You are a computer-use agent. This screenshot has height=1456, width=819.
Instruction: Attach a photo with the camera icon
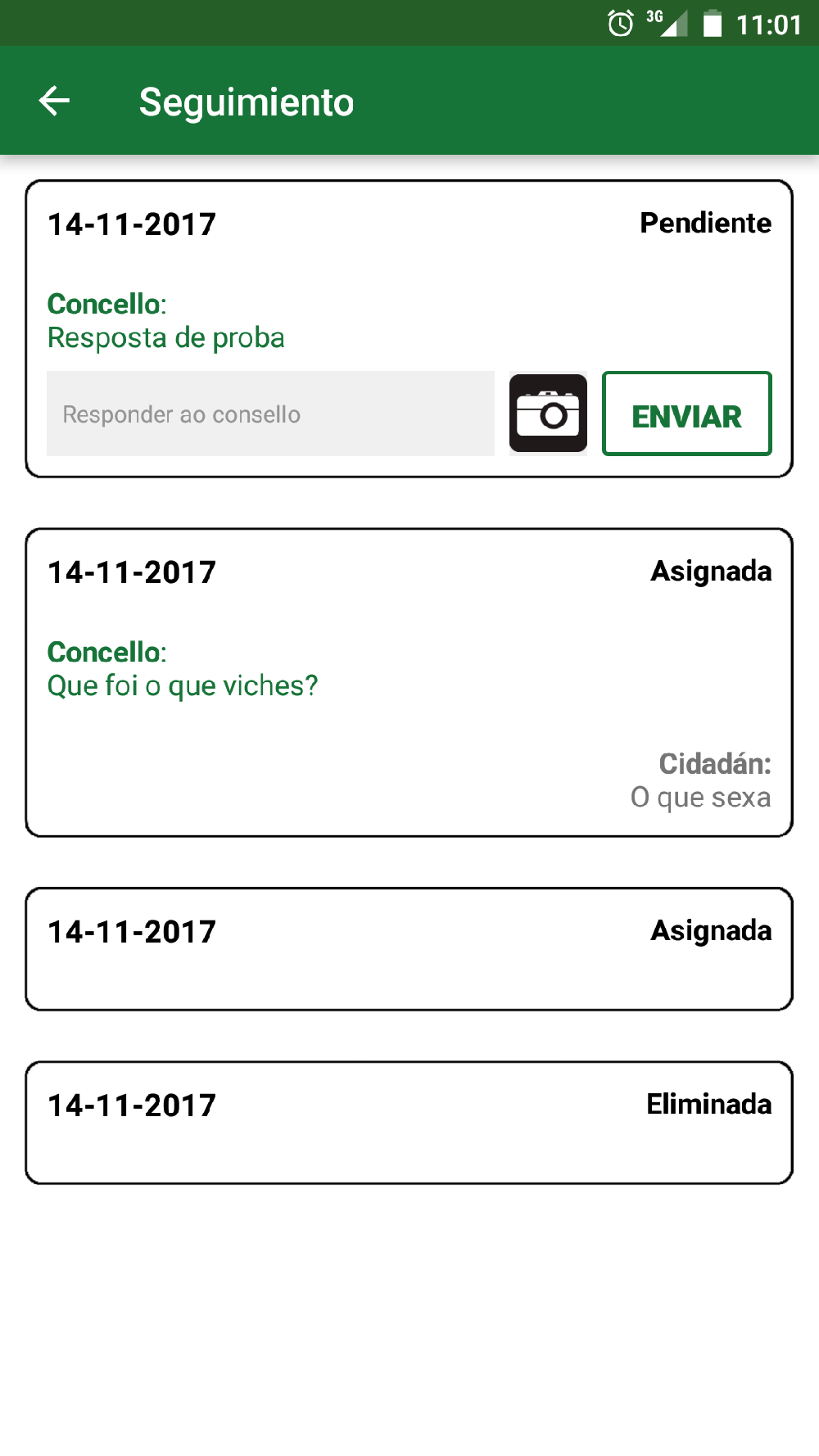(548, 414)
